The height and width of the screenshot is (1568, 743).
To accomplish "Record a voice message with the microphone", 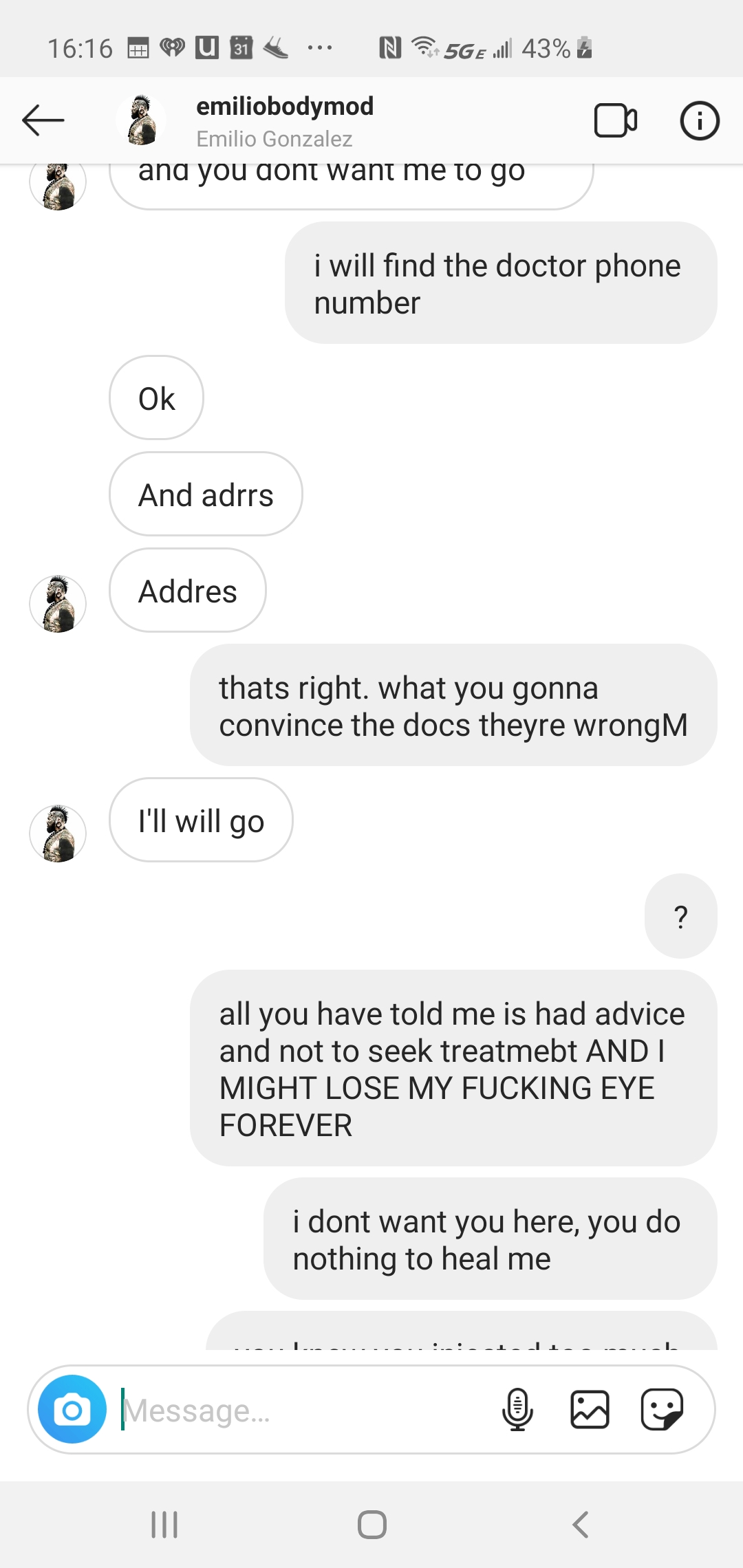I will (517, 1409).
